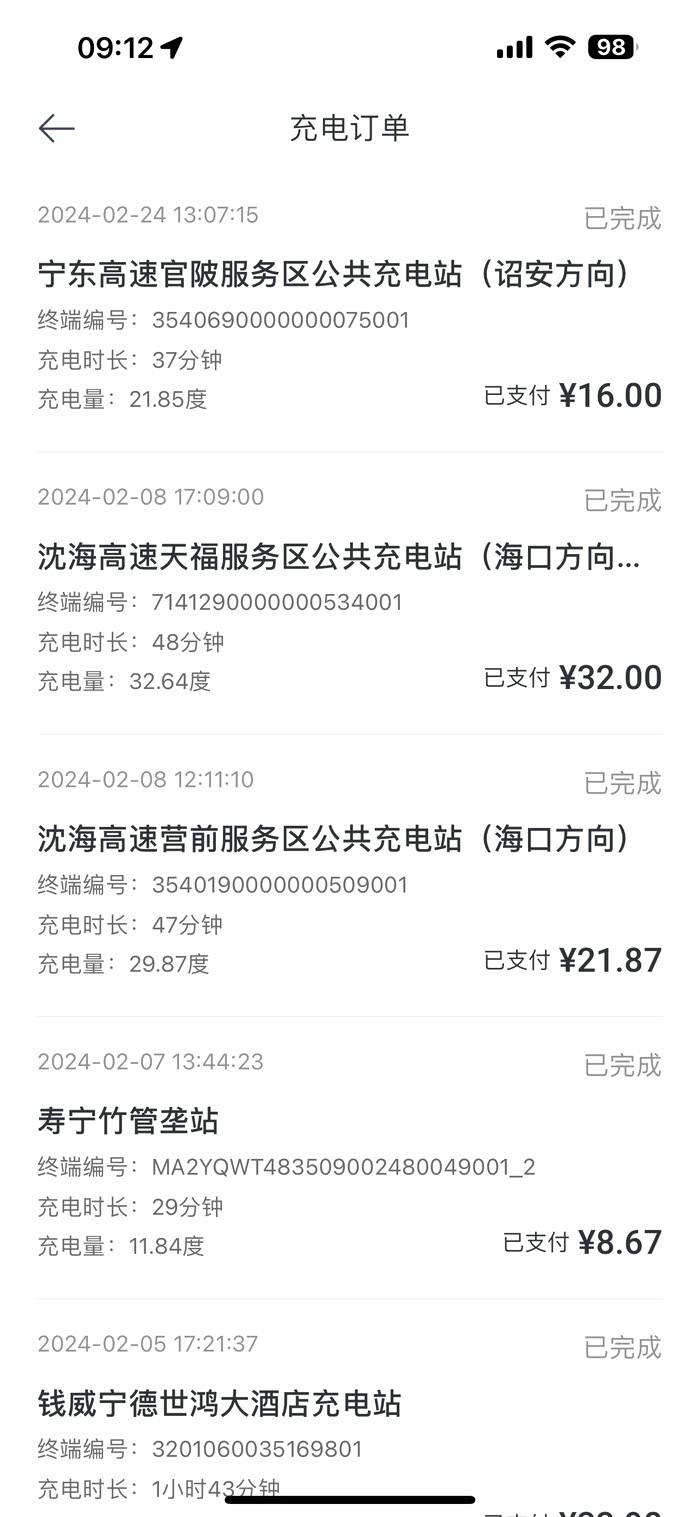View the 沈海高速营前服务区 order details
Viewport: 700px width, 1517px height.
(333, 839)
